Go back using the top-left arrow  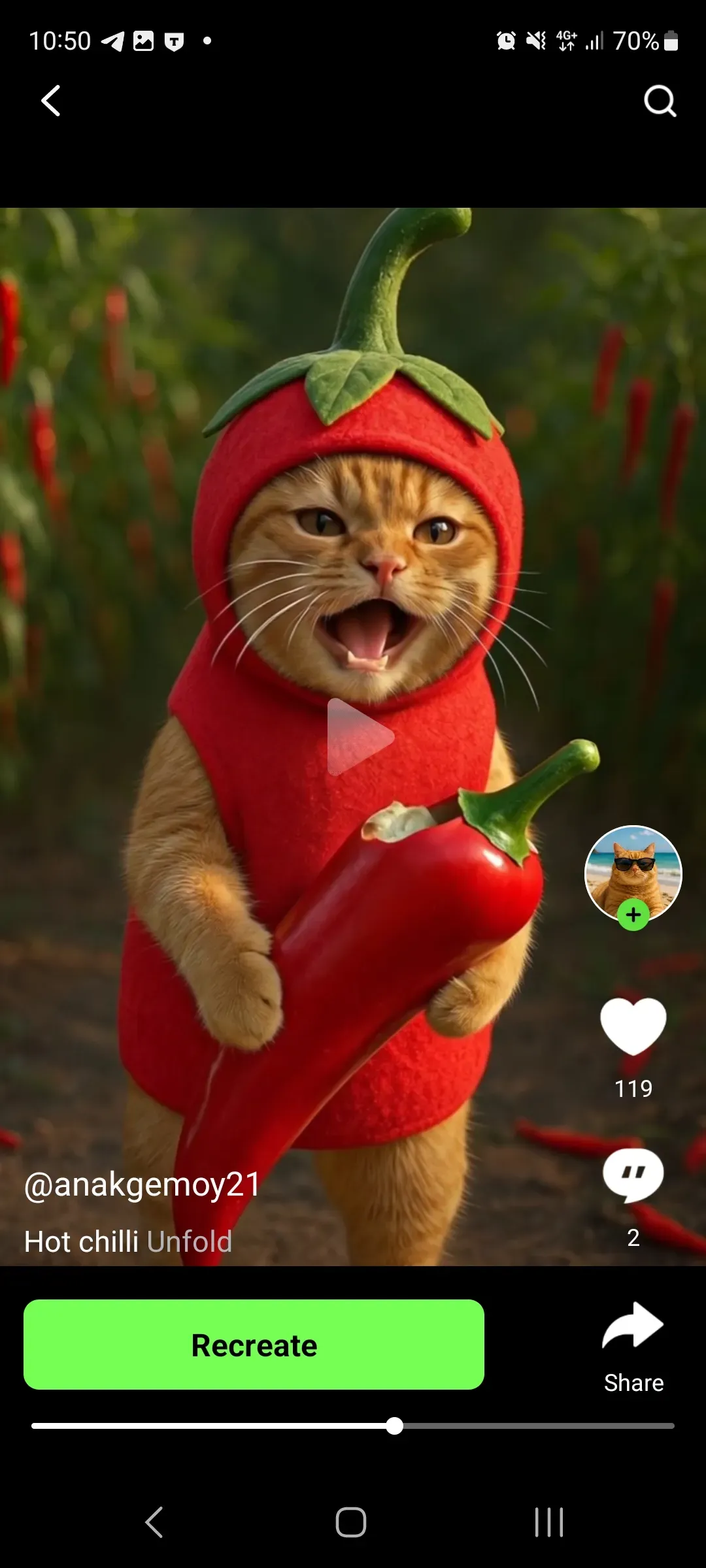pos(51,101)
